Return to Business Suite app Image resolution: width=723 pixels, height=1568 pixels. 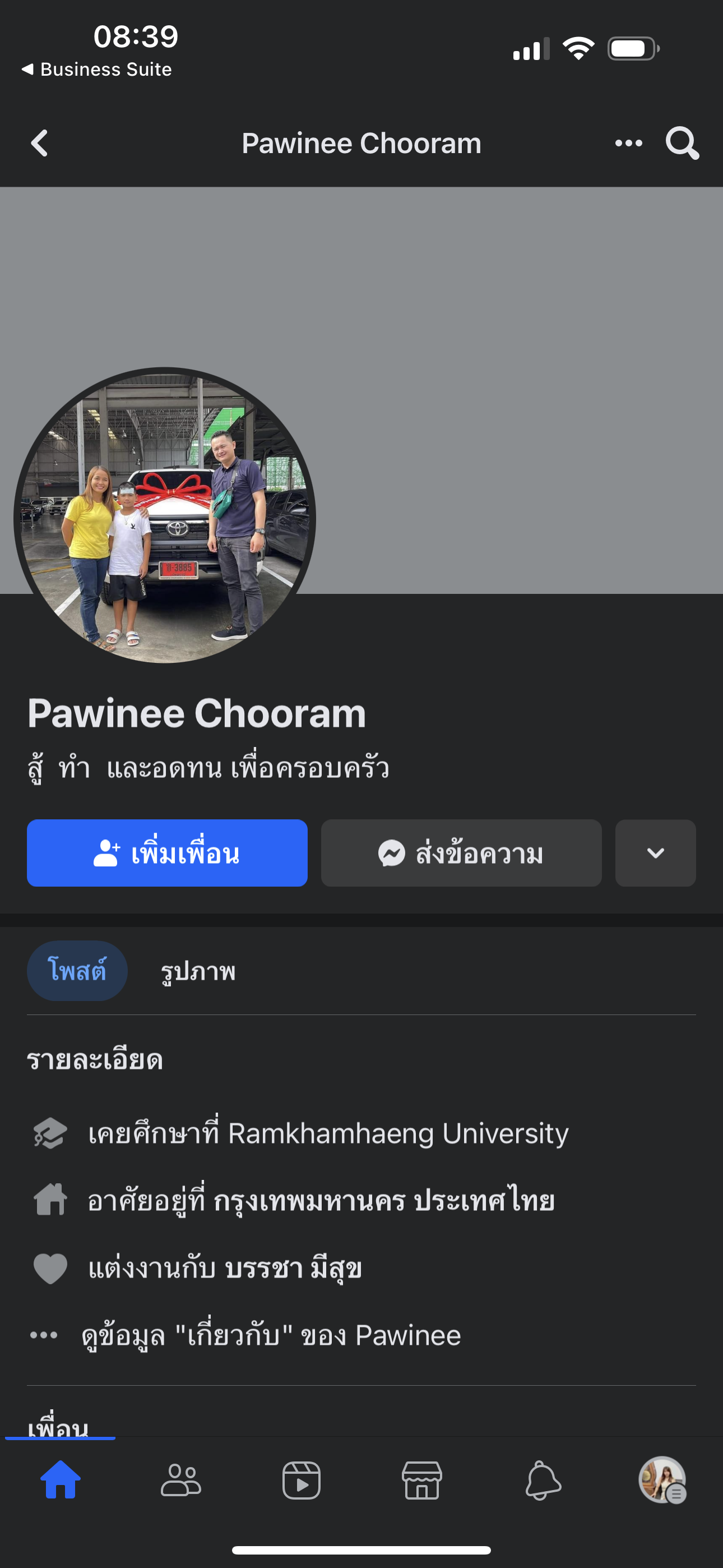click(x=98, y=70)
